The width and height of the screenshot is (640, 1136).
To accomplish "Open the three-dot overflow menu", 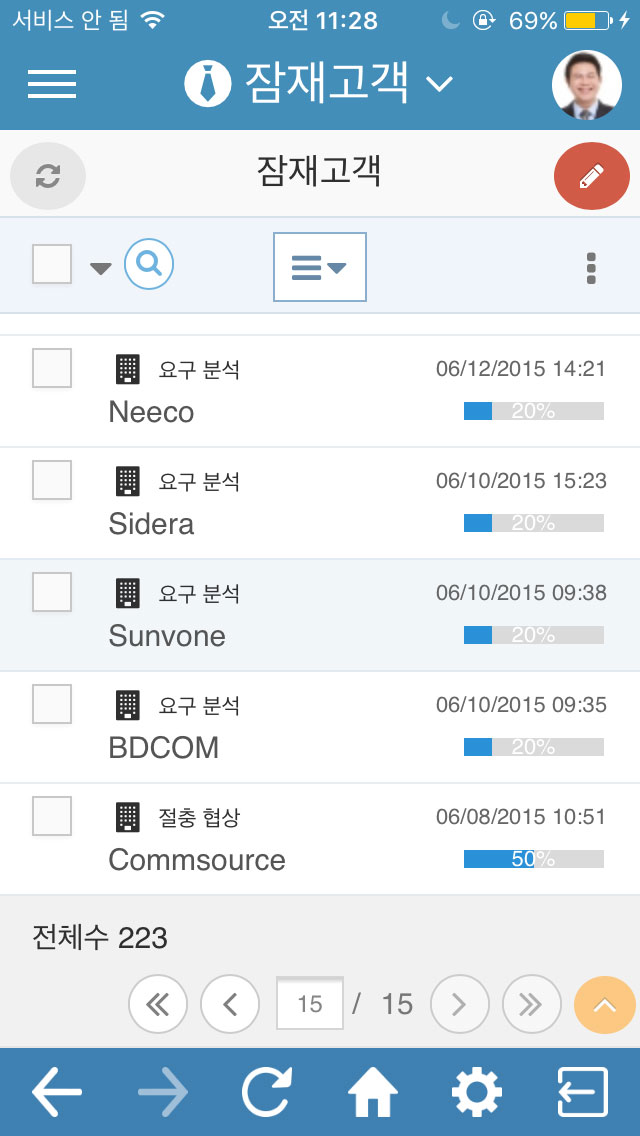I will click(591, 268).
